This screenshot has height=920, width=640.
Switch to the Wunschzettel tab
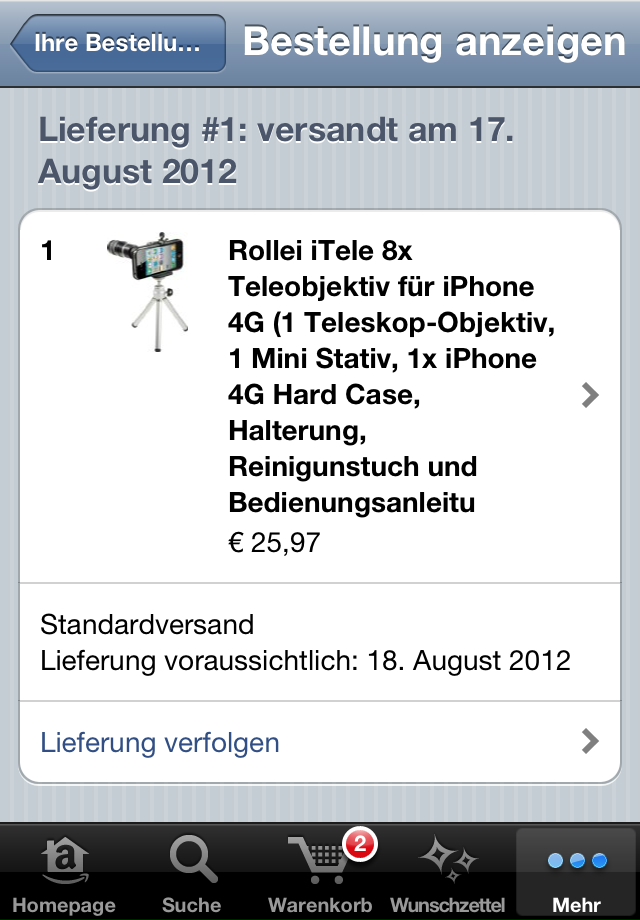coord(448,874)
